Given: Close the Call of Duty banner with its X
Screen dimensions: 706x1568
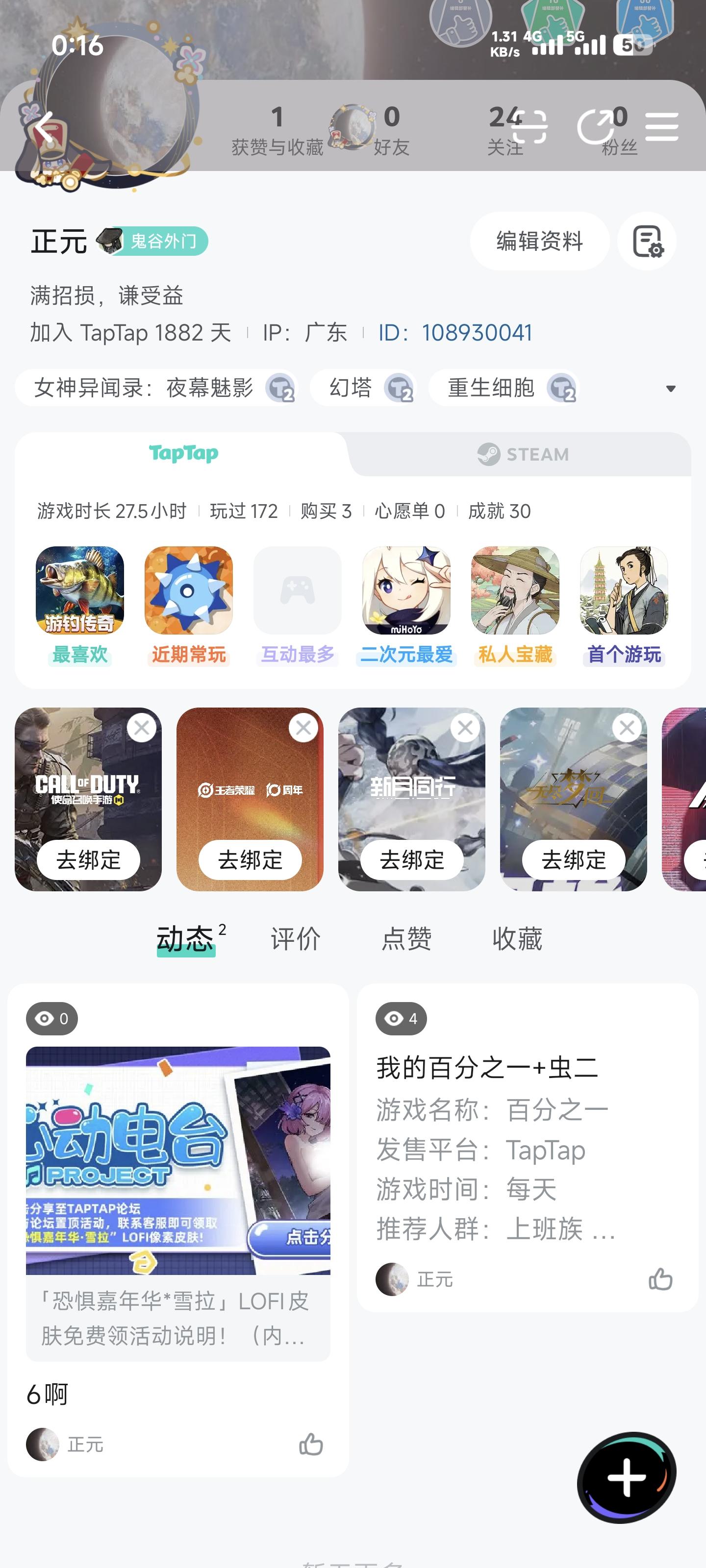Looking at the screenshot, I should tap(141, 728).
